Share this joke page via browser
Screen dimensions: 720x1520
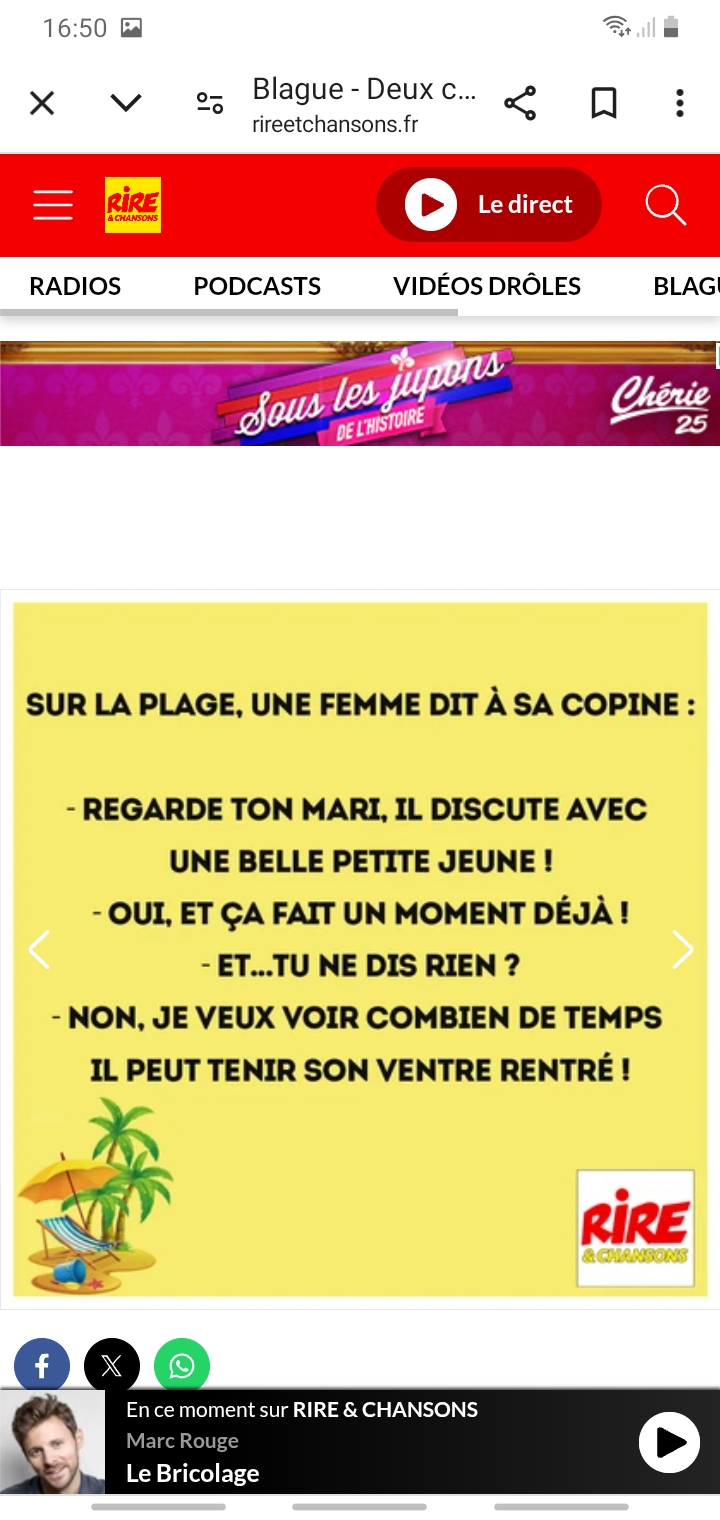(x=520, y=103)
